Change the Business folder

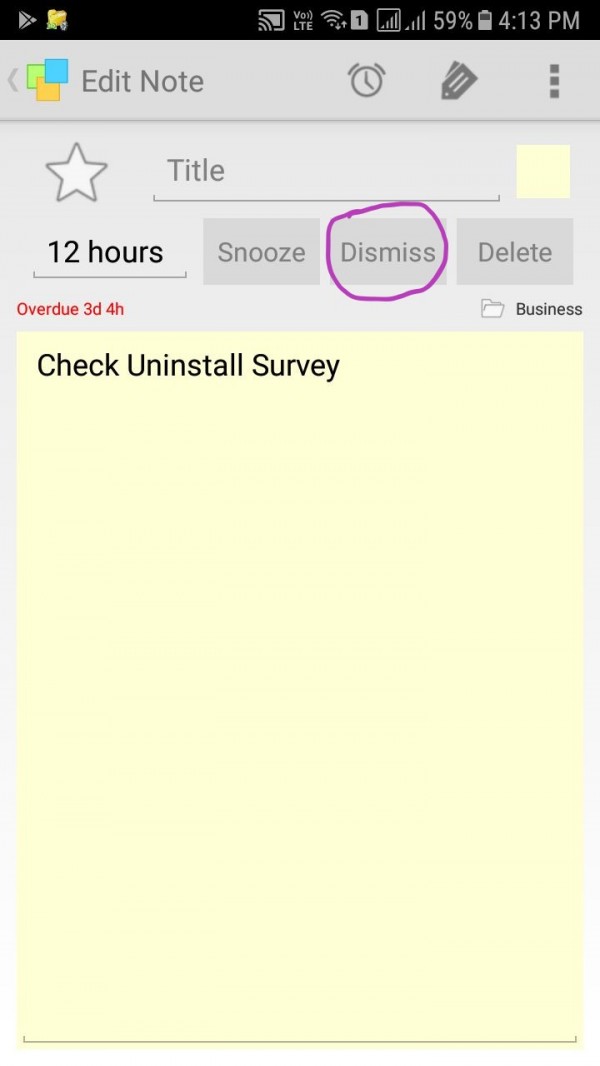point(531,309)
